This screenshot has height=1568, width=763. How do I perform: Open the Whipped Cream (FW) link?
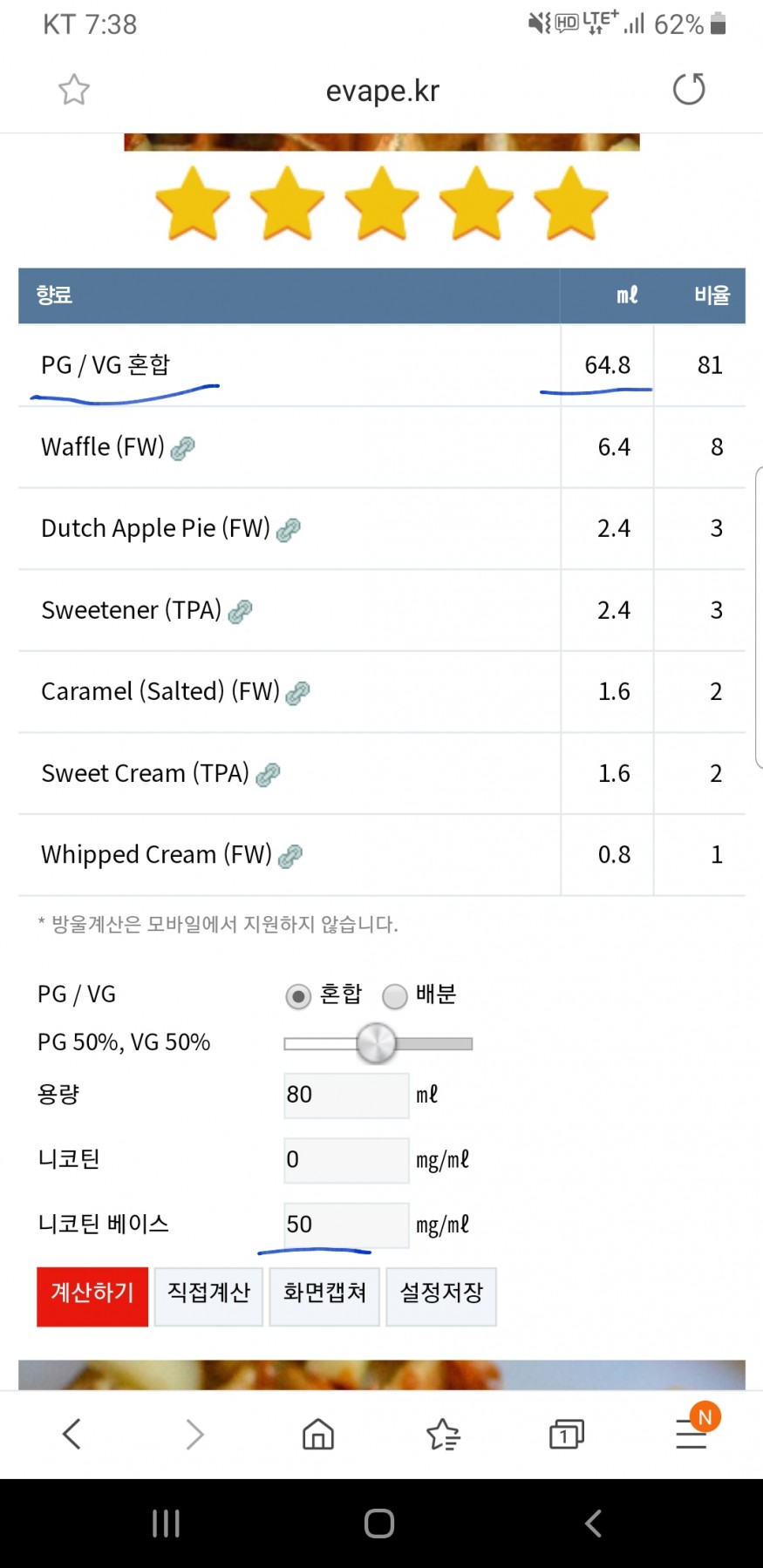290,856
